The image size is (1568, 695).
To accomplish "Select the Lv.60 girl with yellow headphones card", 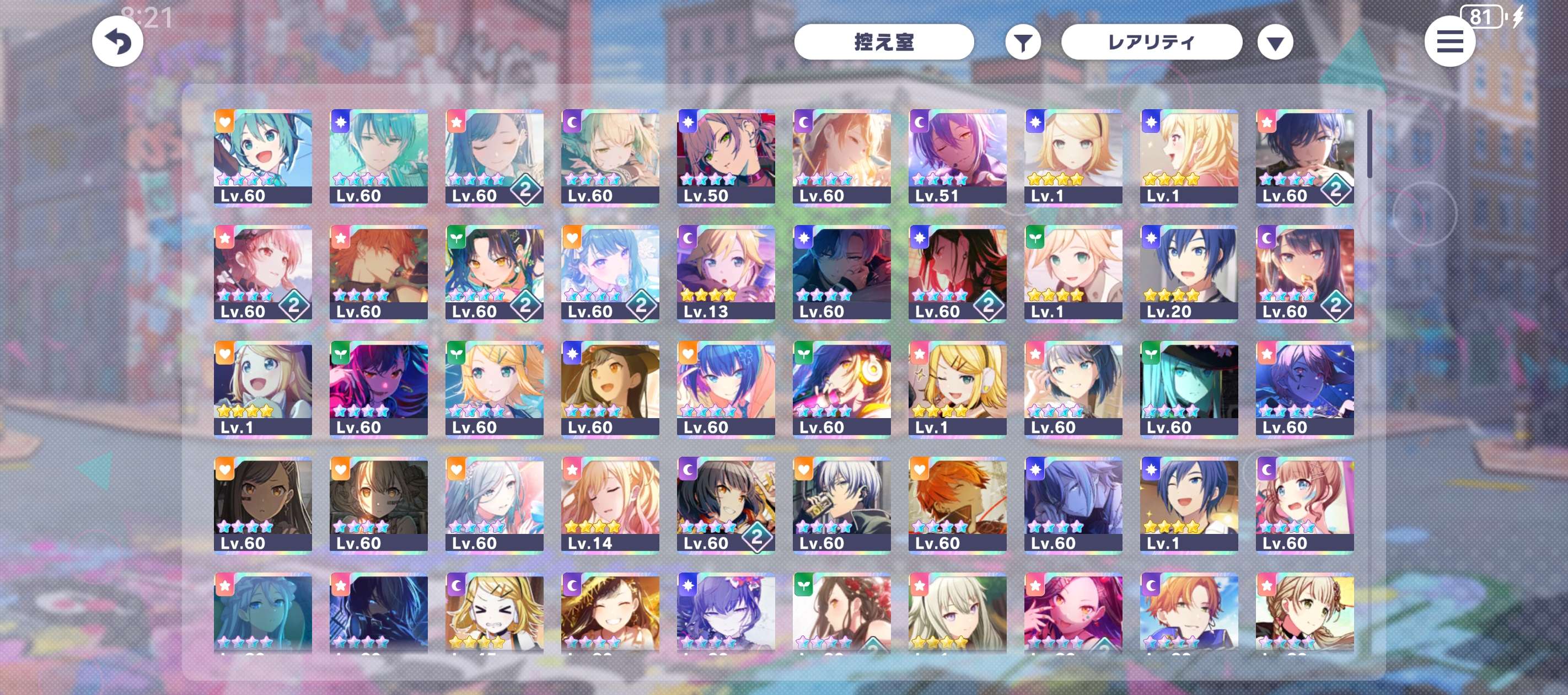I will (x=841, y=388).
